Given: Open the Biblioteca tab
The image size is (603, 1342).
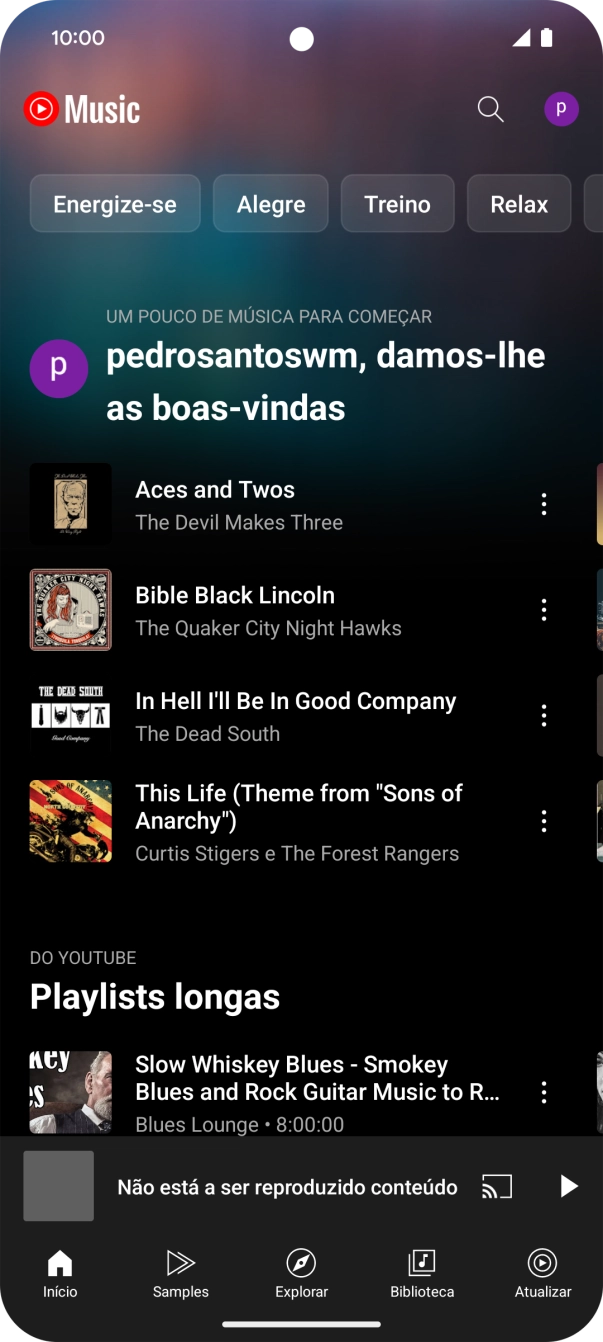Looking at the screenshot, I should click(422, 1273).
